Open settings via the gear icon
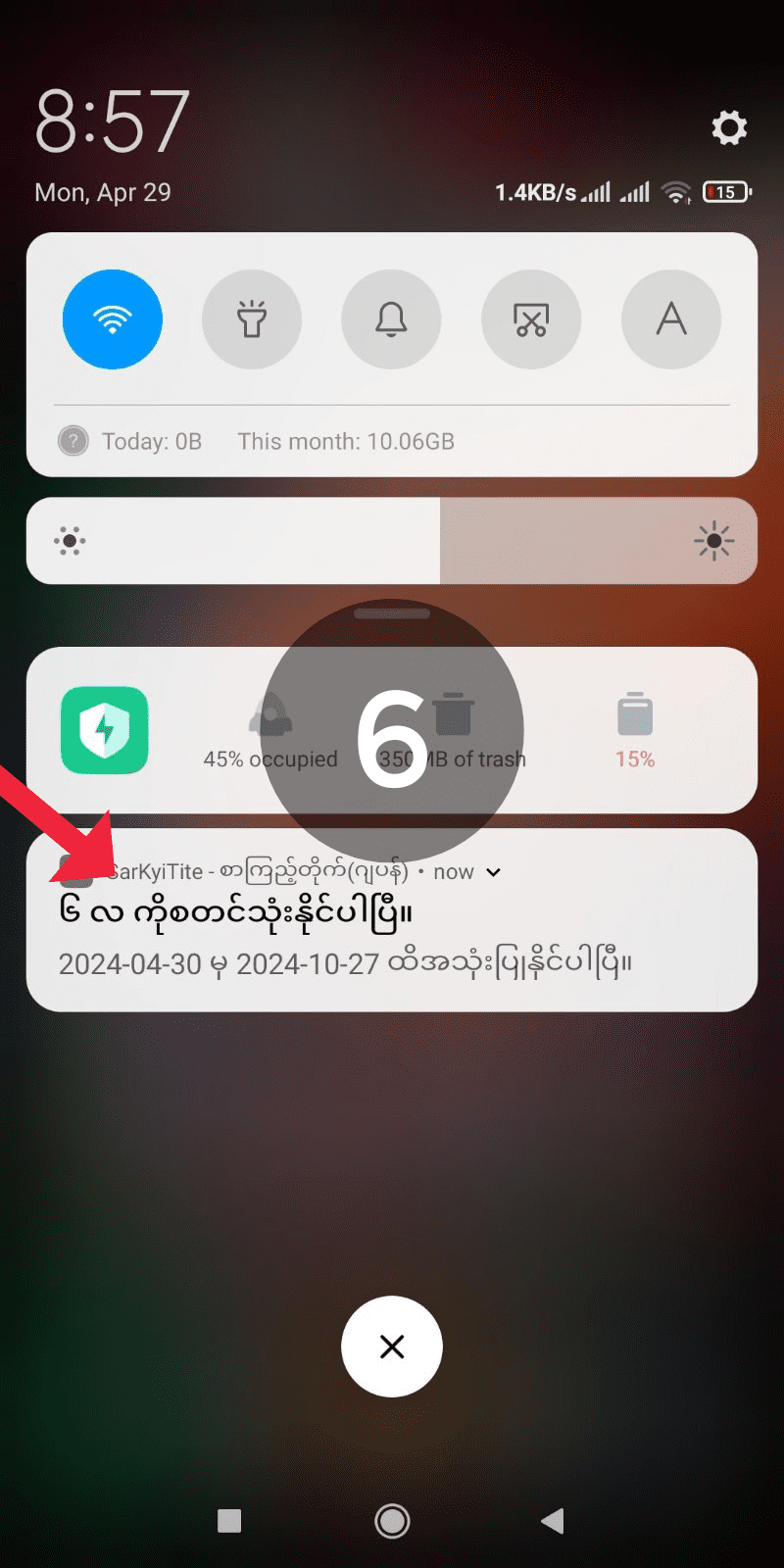This screenshot has height=1568, width=784. click(x=728, y=128)
